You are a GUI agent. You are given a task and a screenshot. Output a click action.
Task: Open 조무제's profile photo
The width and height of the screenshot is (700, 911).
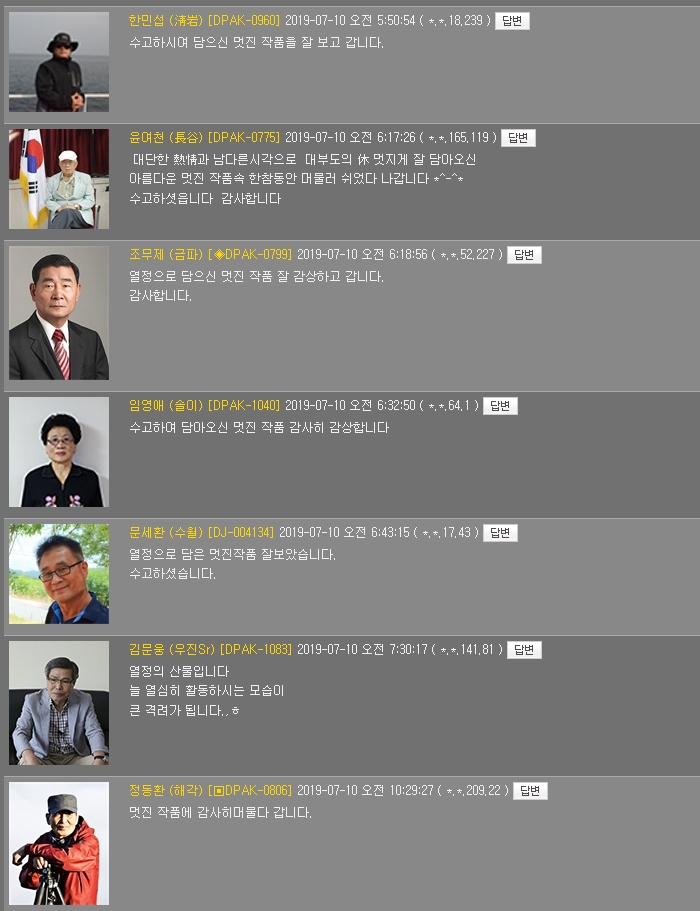pyautogui.click(x=59, y=313)
